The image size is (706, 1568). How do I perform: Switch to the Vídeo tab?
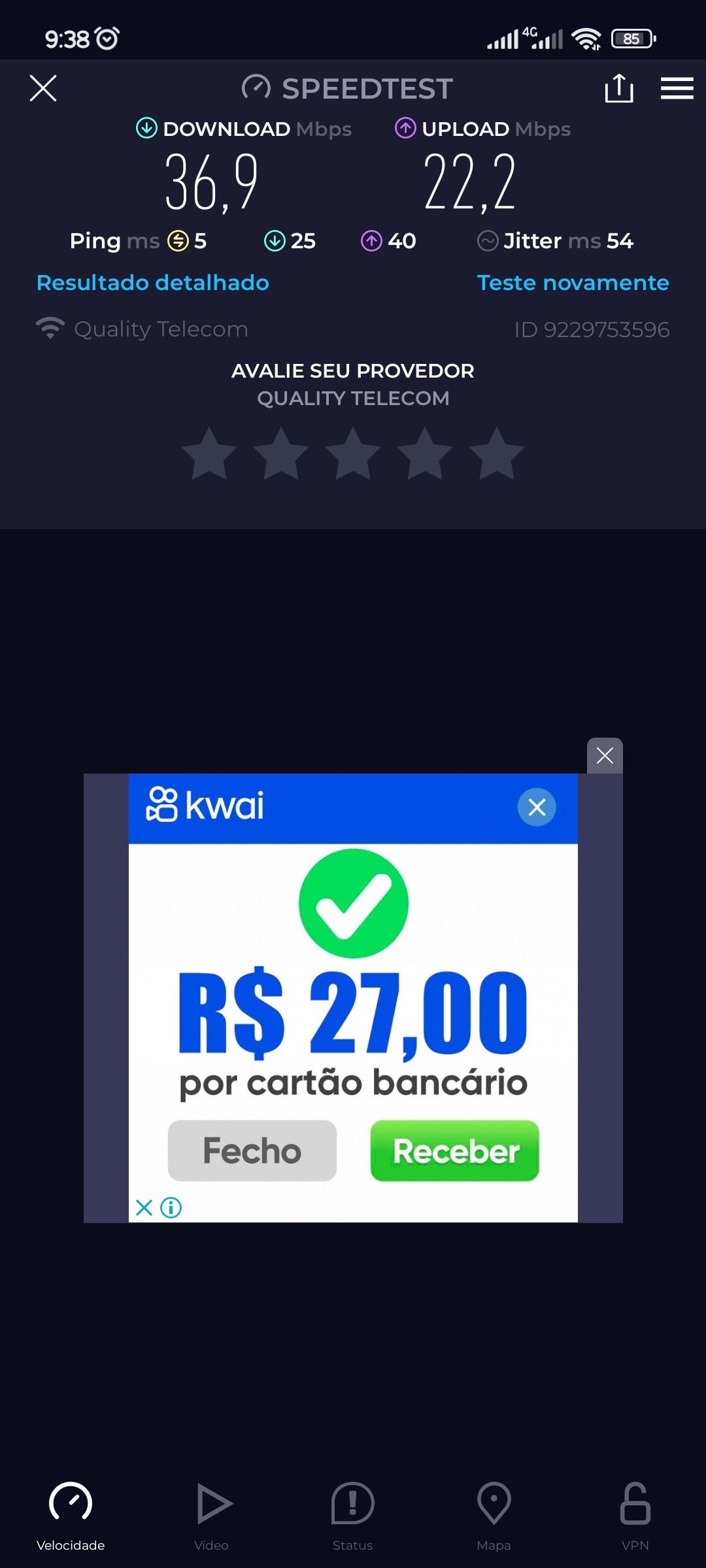click(212, 1516)
